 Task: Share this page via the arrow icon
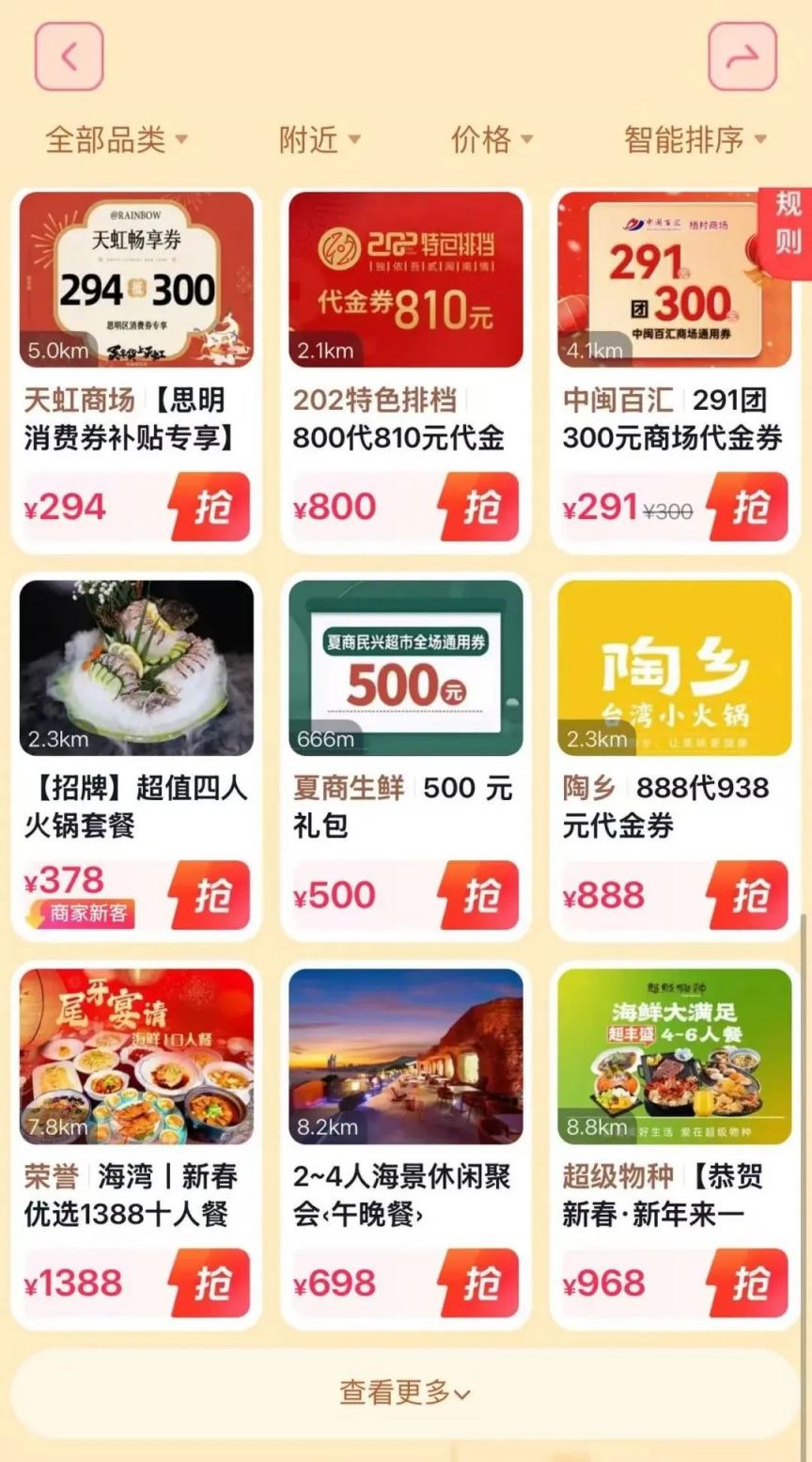(x=742, y=56)
